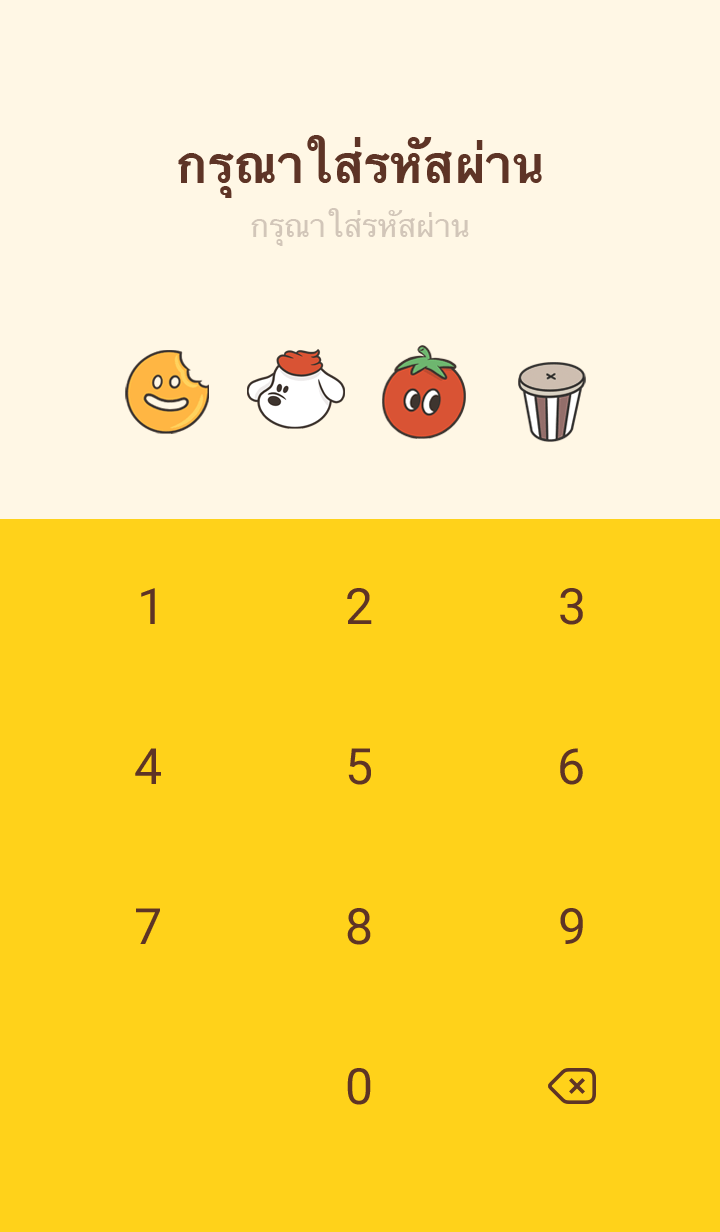The height and width of the screenshot is (1232, 720).
Task: Enter digit 1 on the keypad
Action: coord(149,607)
